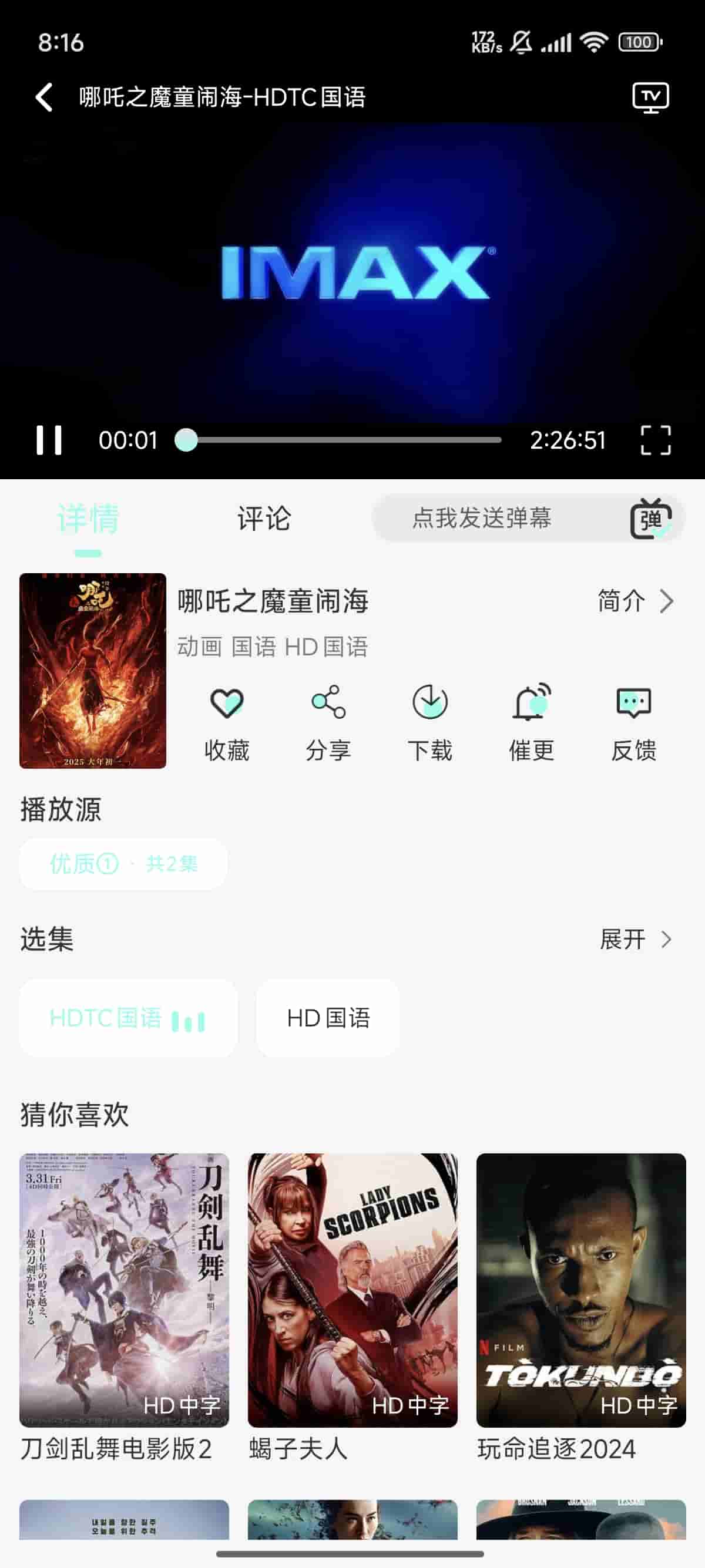705x1568 pixels.
Task: Tap the back arrow to exit detail page
Action: [43, 96]
